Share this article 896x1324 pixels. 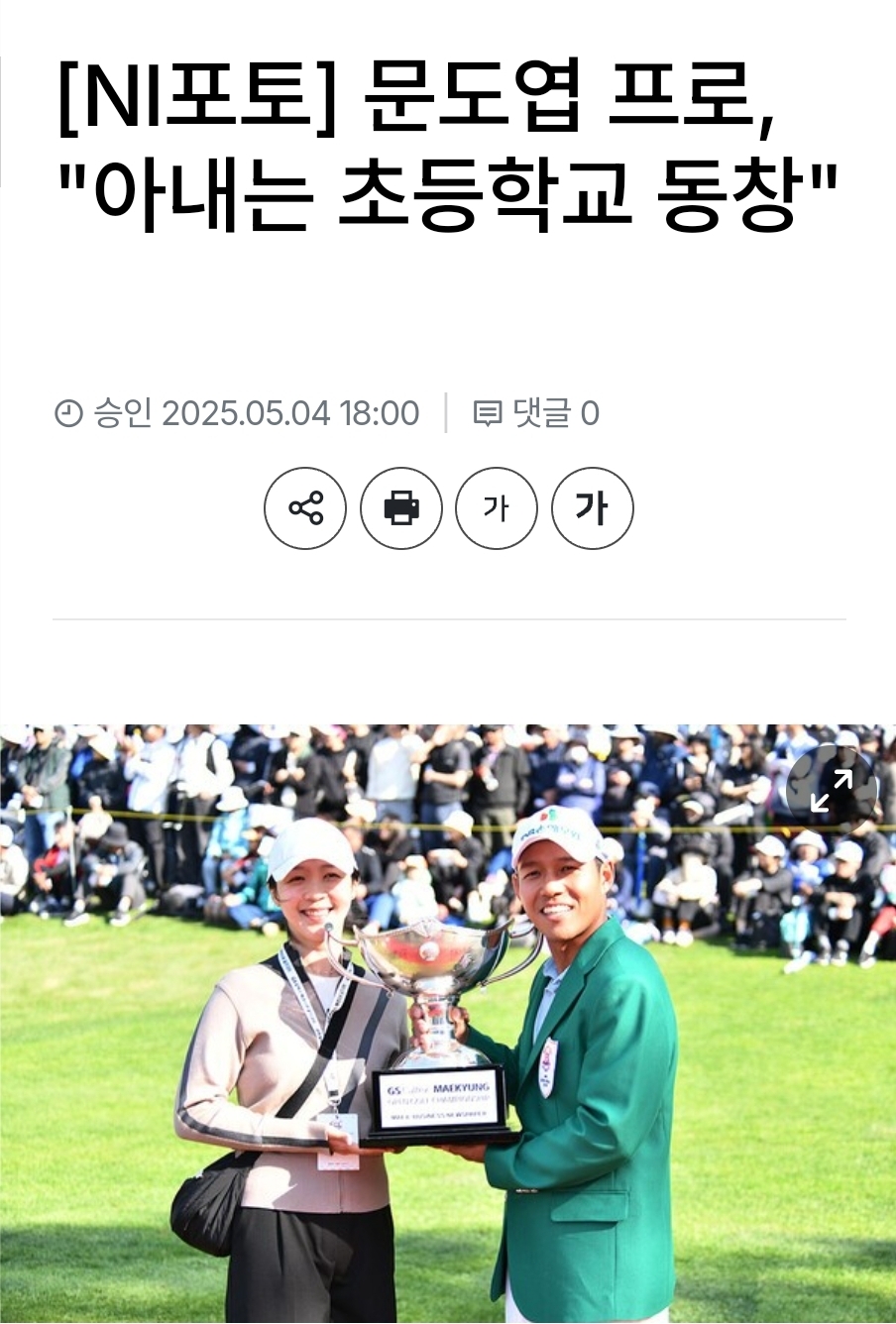click(x=305, y=508)
